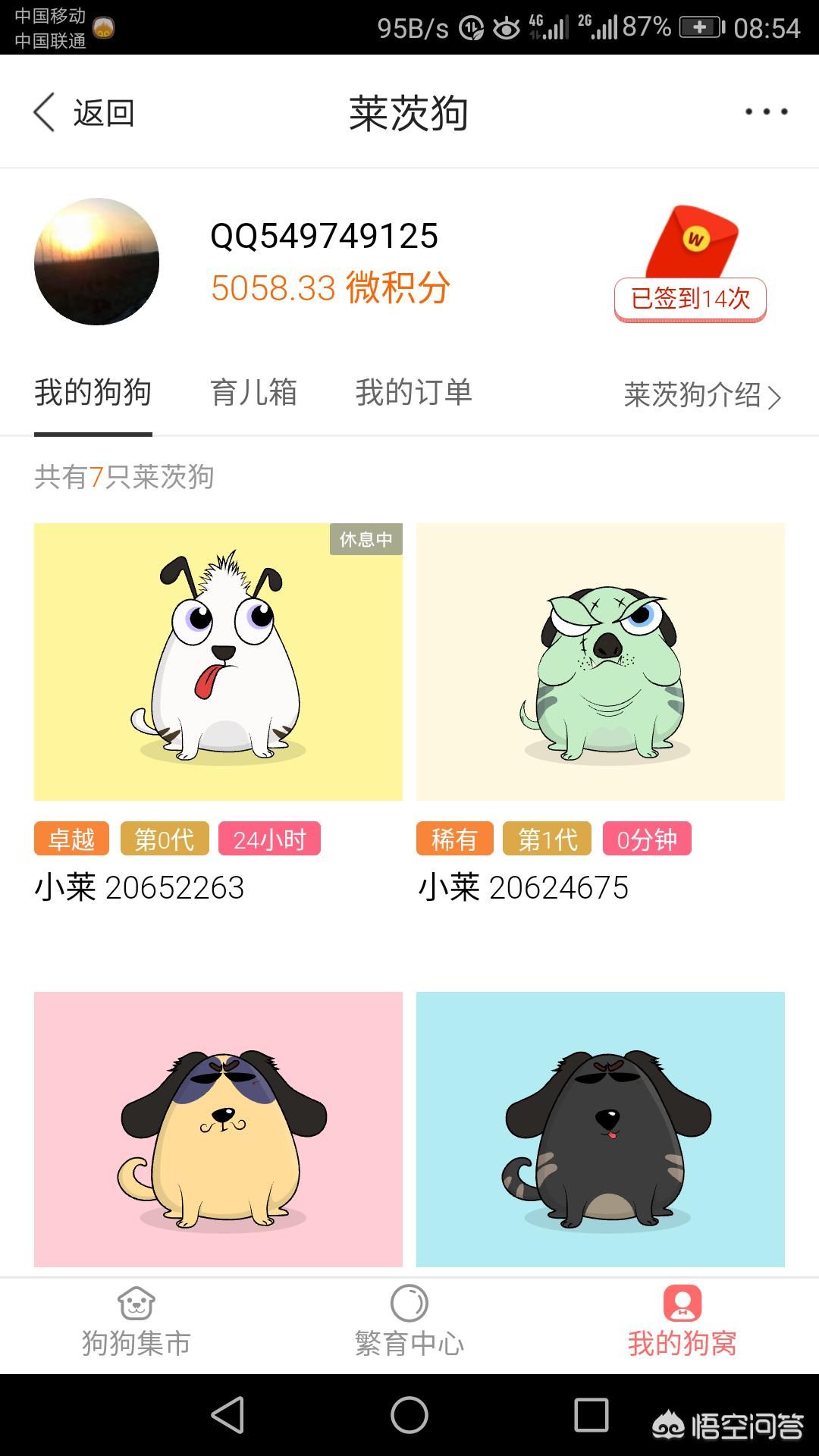
Task: Select the 我的狗狗 tab
Action: tap(93, 393)
